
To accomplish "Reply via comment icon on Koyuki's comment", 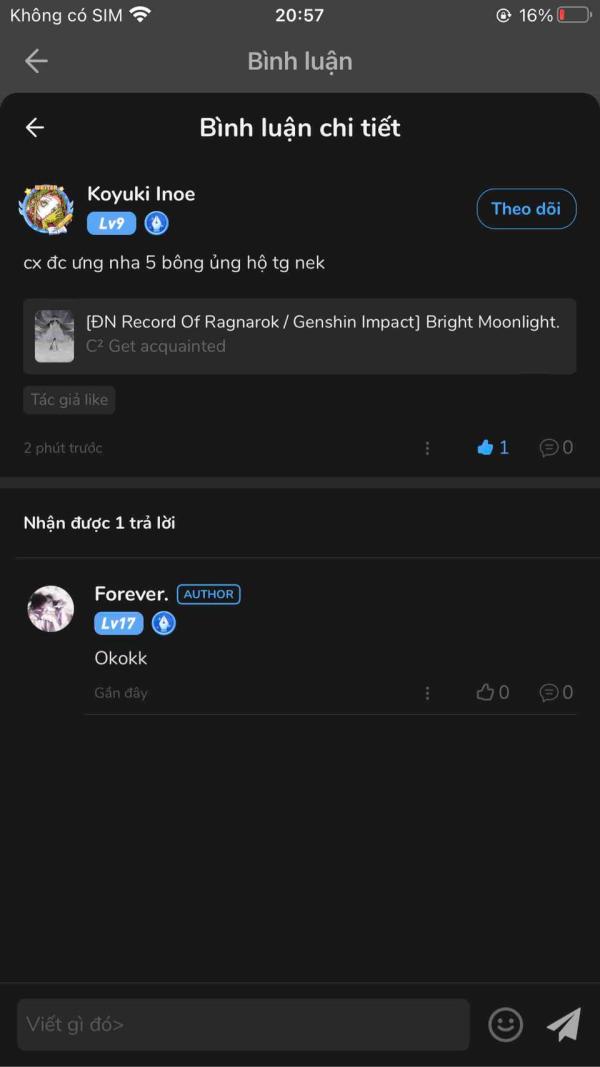I will [556, 447].
